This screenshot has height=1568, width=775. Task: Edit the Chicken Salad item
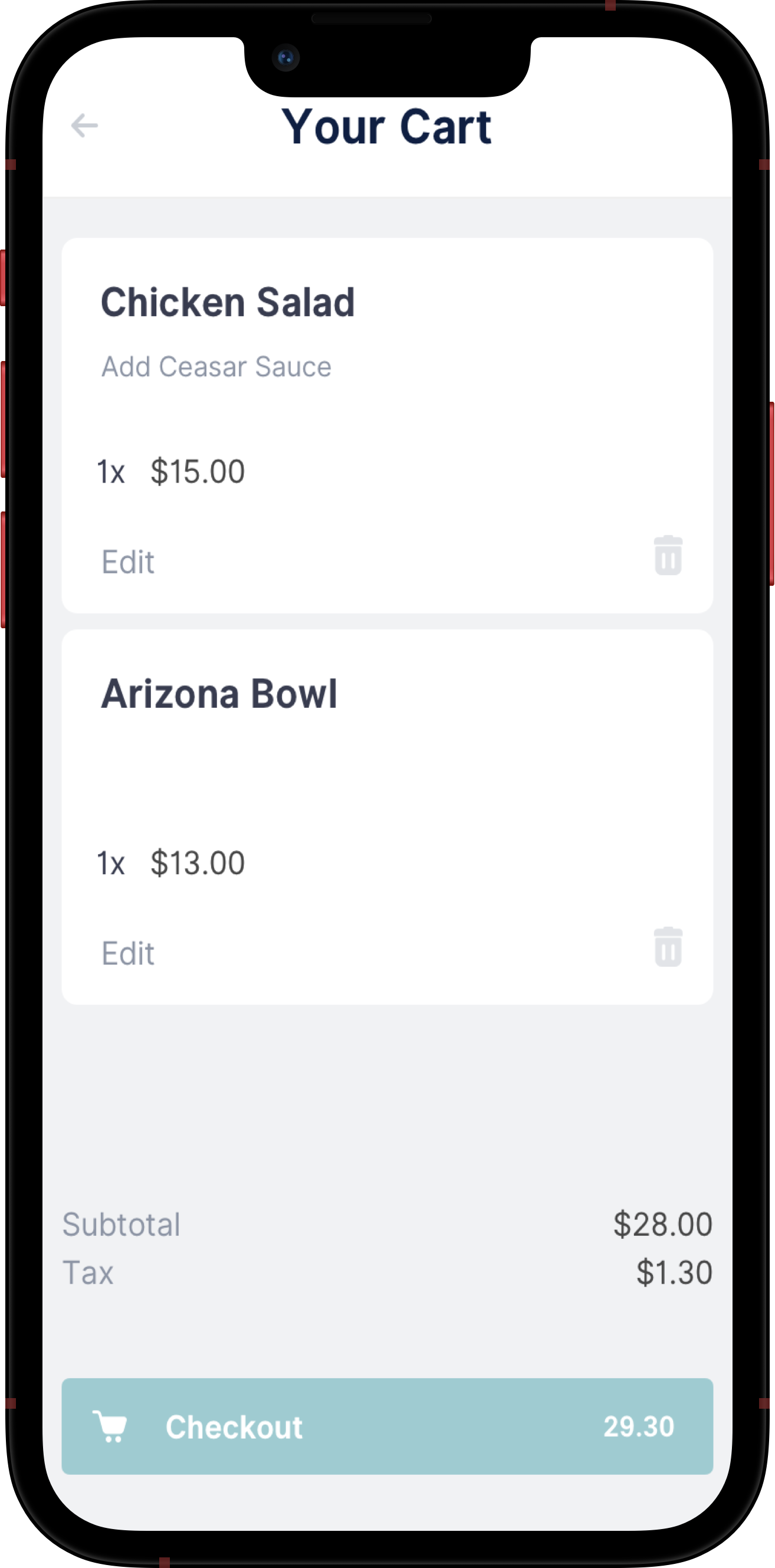click(x=128, y=561)
